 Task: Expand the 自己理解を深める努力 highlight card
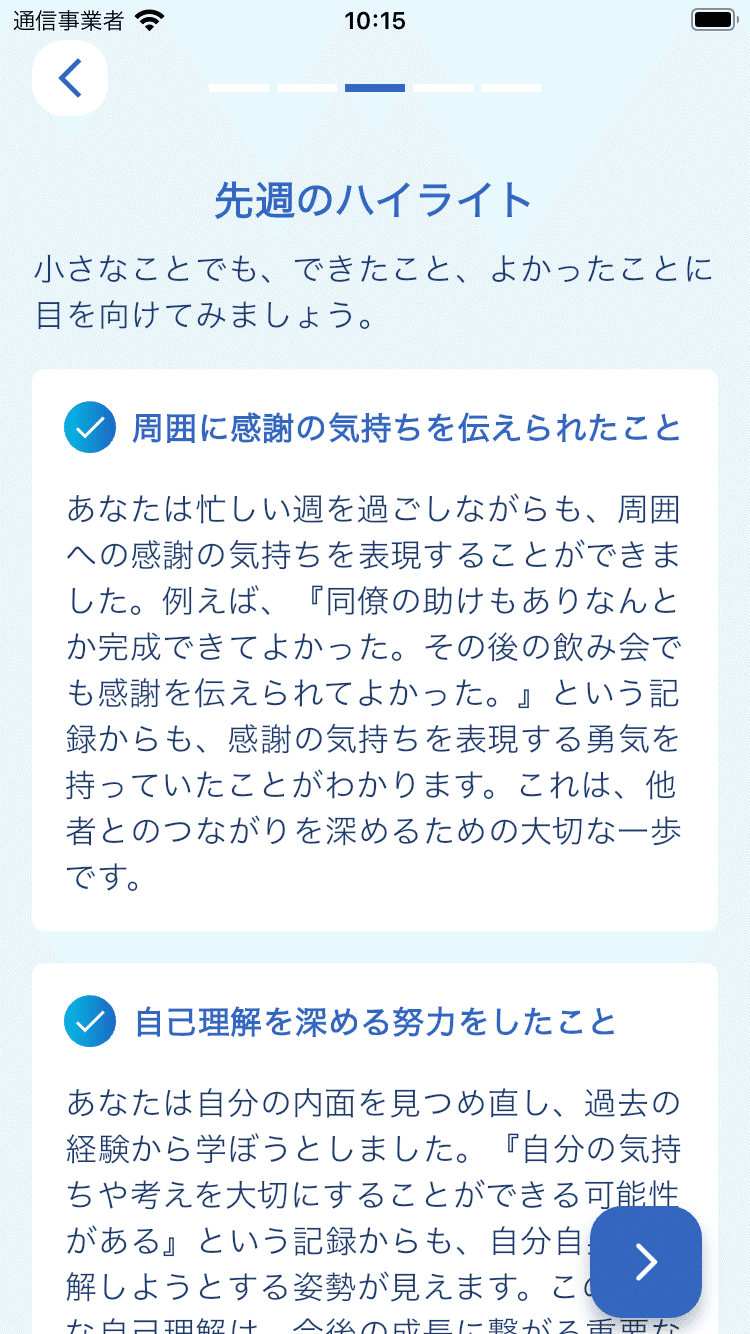coord(375,1150)
